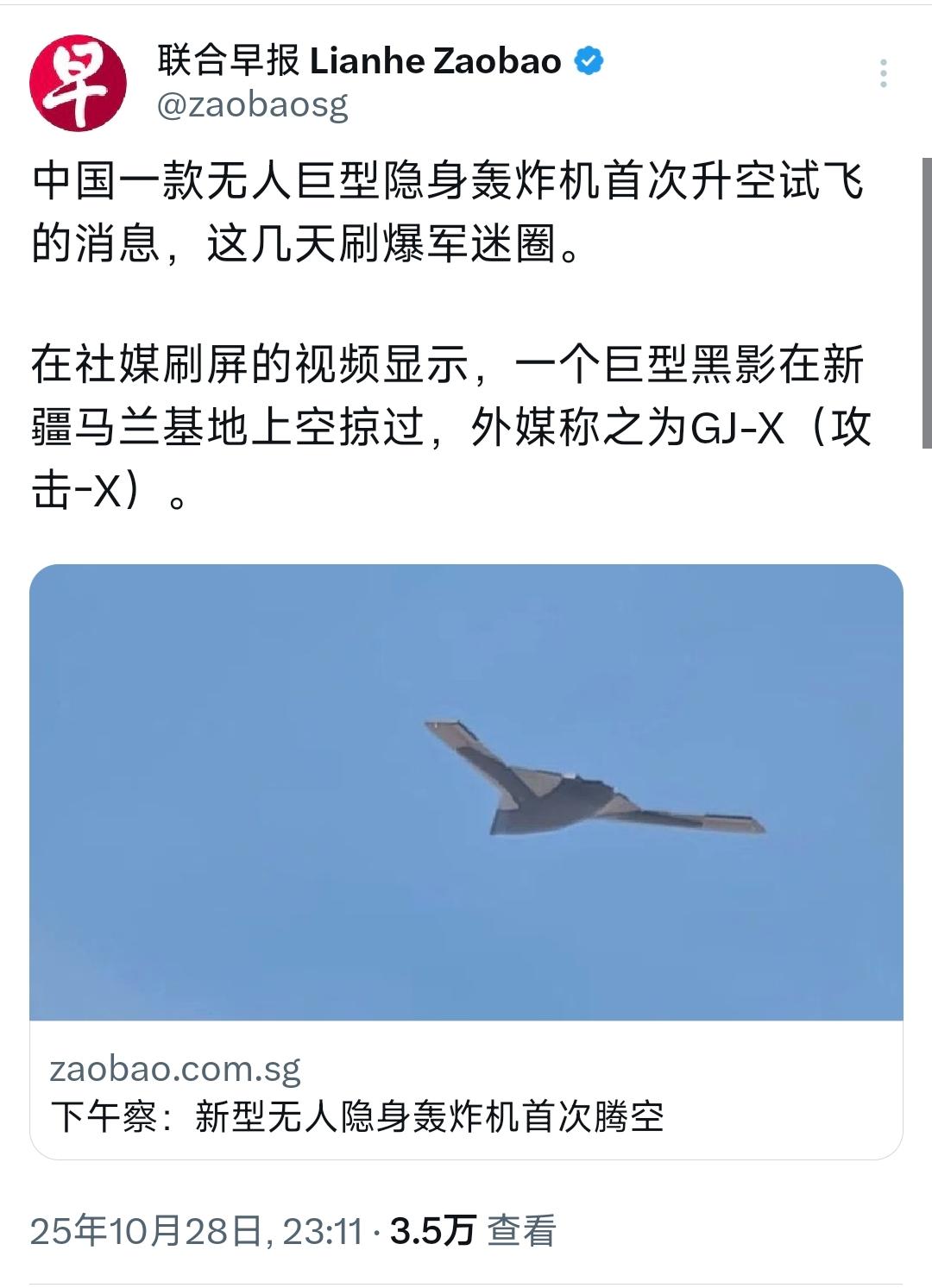Click the blue verified badge next to Lianhe Zaobao
The width and height of the screenshot is (932, 1288).
[x=589, y=60]
